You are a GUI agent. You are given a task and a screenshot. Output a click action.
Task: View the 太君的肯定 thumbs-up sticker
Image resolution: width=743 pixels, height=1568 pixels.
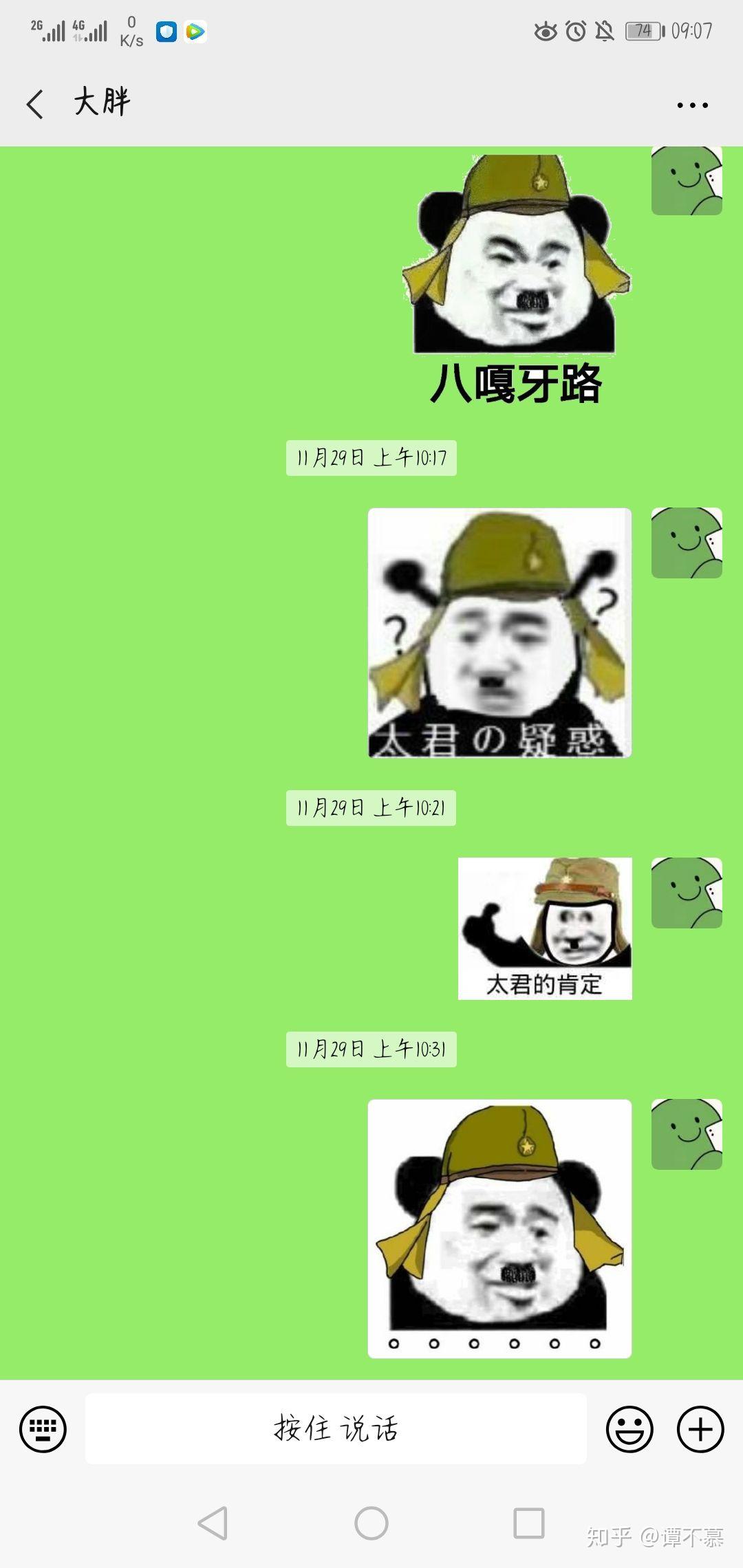545,928
